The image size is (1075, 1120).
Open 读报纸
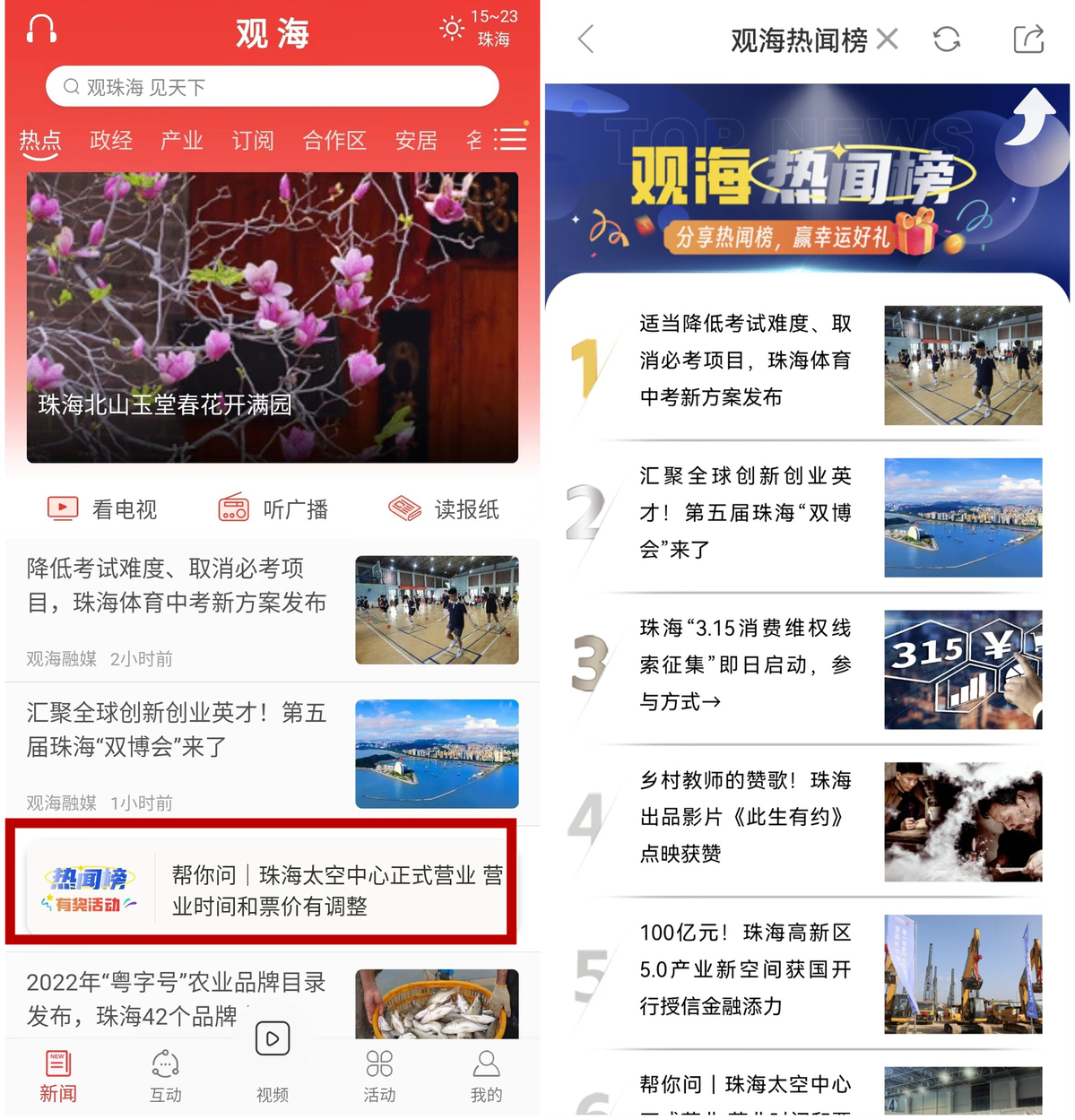click(444, 509)
